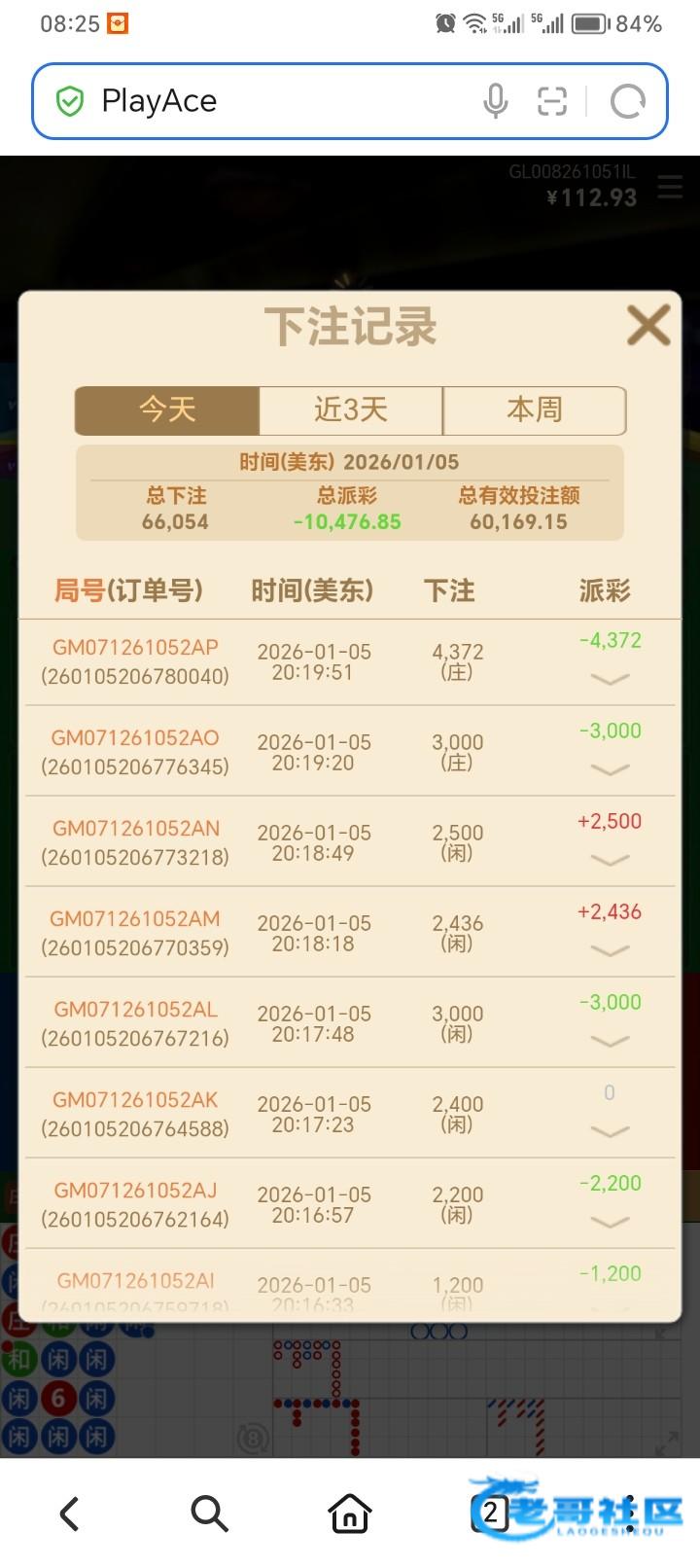Reload the page
This screenshot has width=700, height=1568.
point(627,101)
